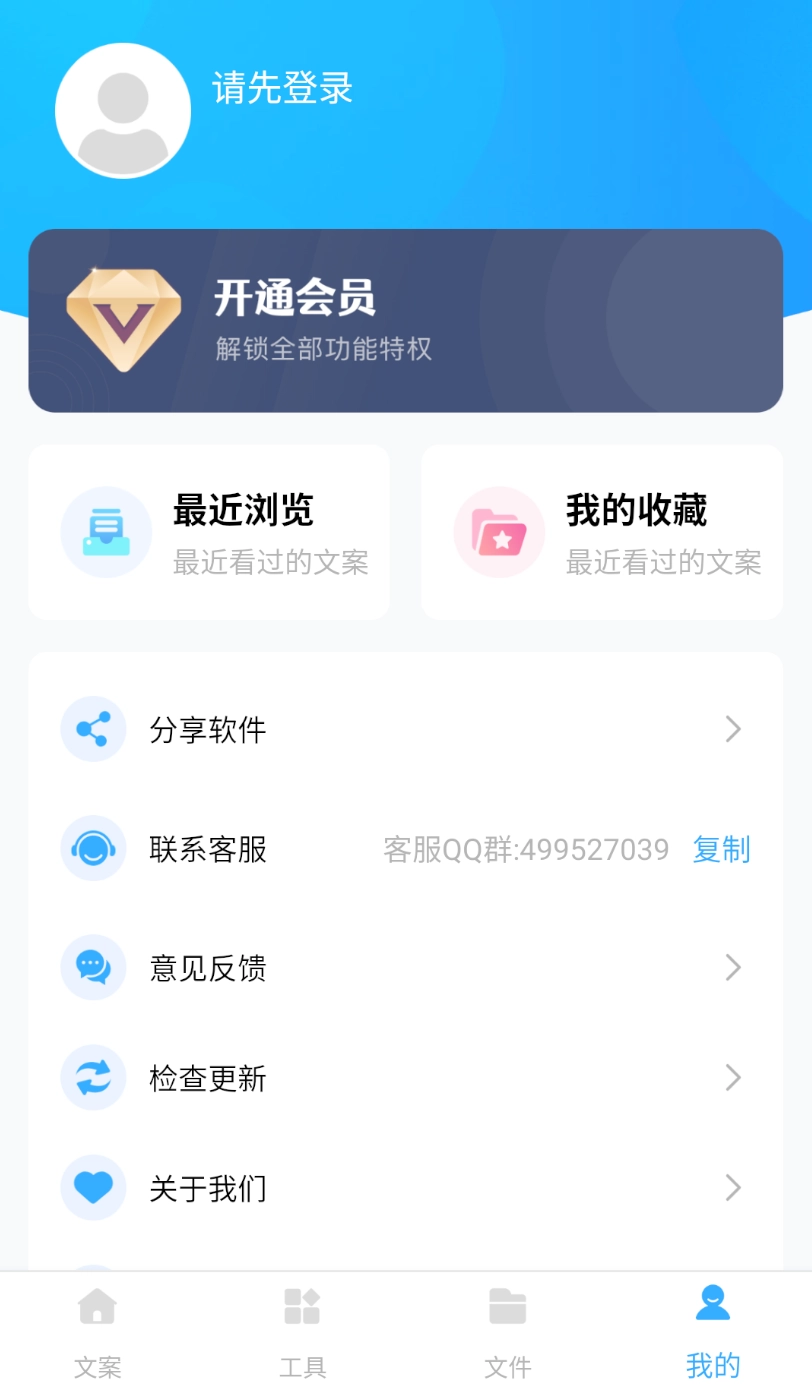Open the 检查更新 row chevron
812x1389 pixels.
(733, 1077)
